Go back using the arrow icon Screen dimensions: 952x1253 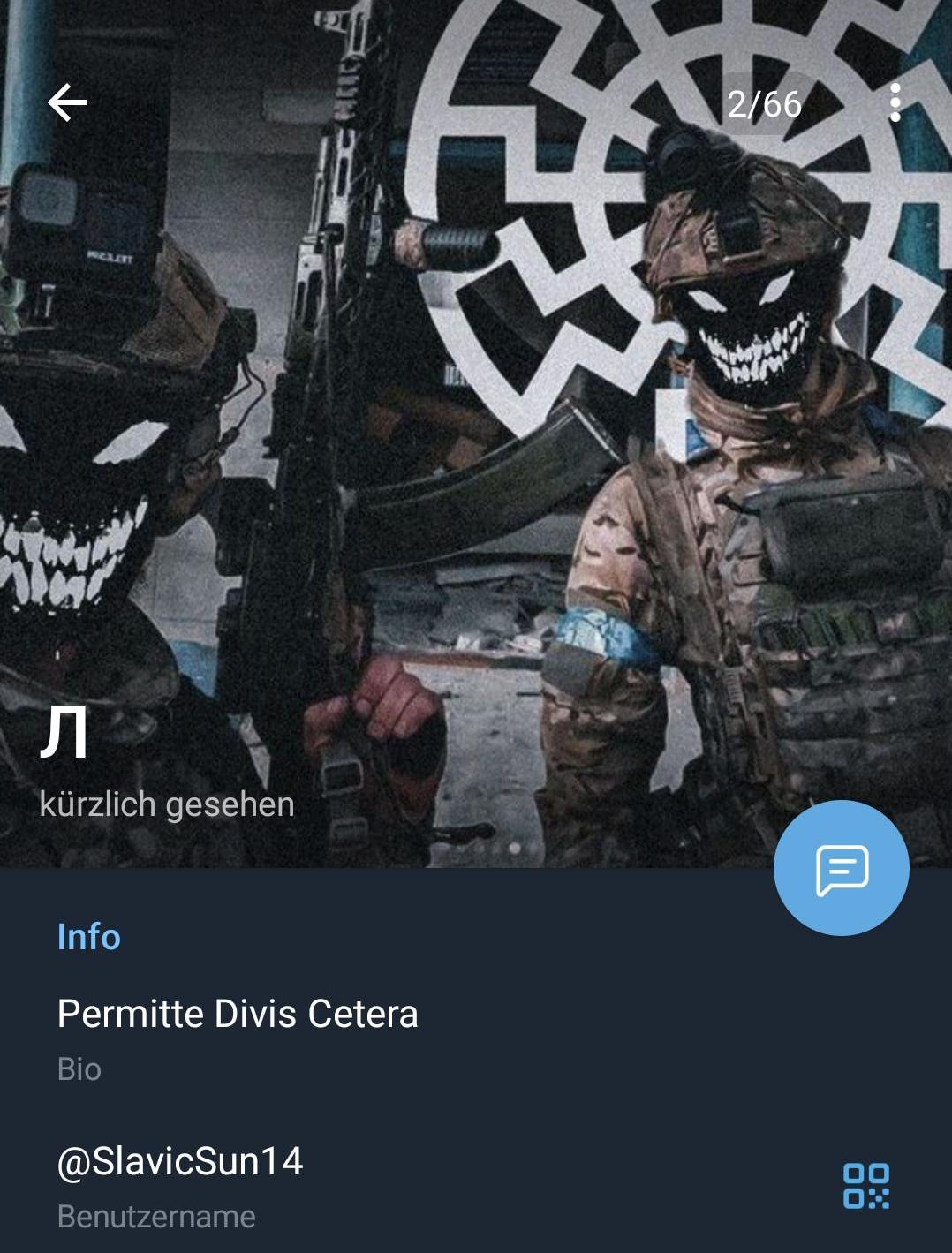67,102
